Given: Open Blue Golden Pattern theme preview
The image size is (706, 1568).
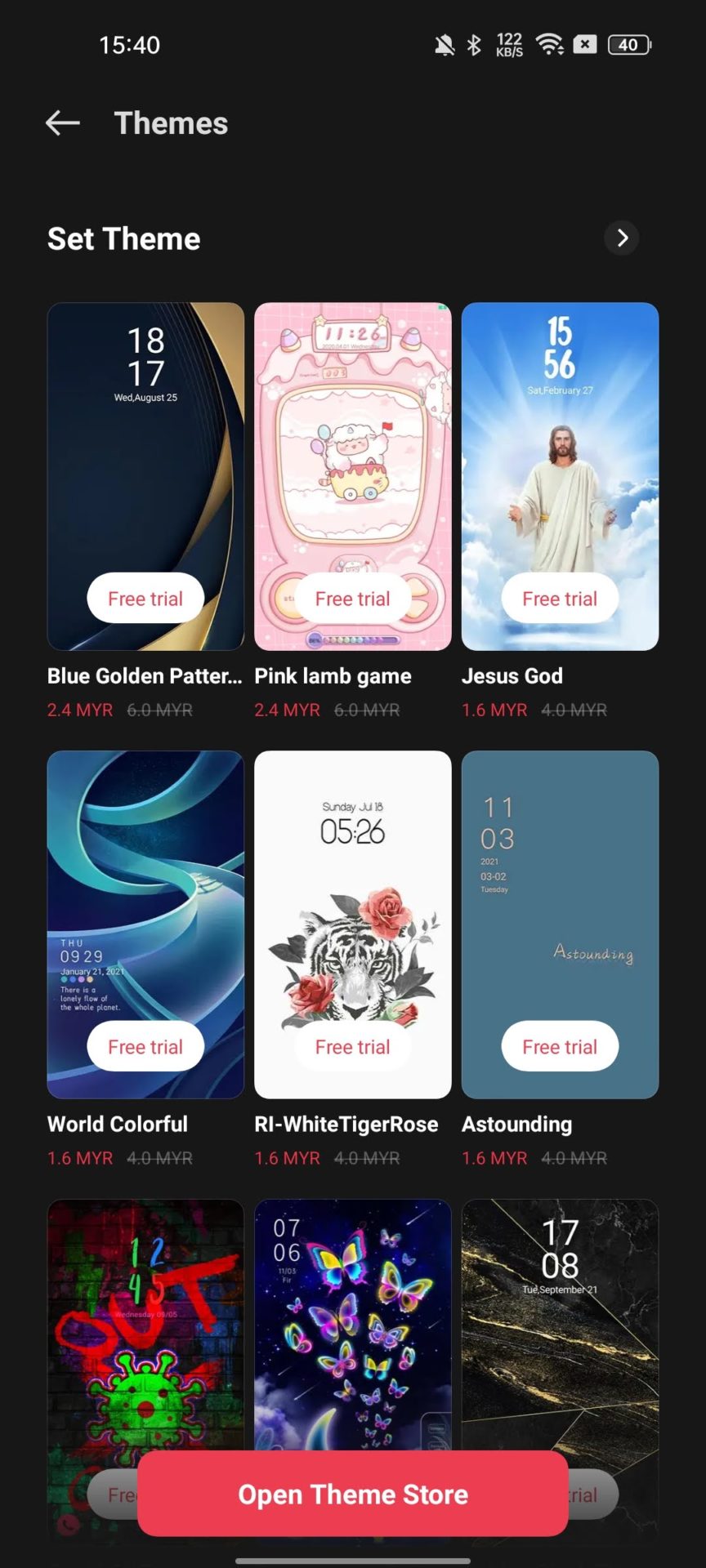Looking at the screenshot, I should click(145, 457).
